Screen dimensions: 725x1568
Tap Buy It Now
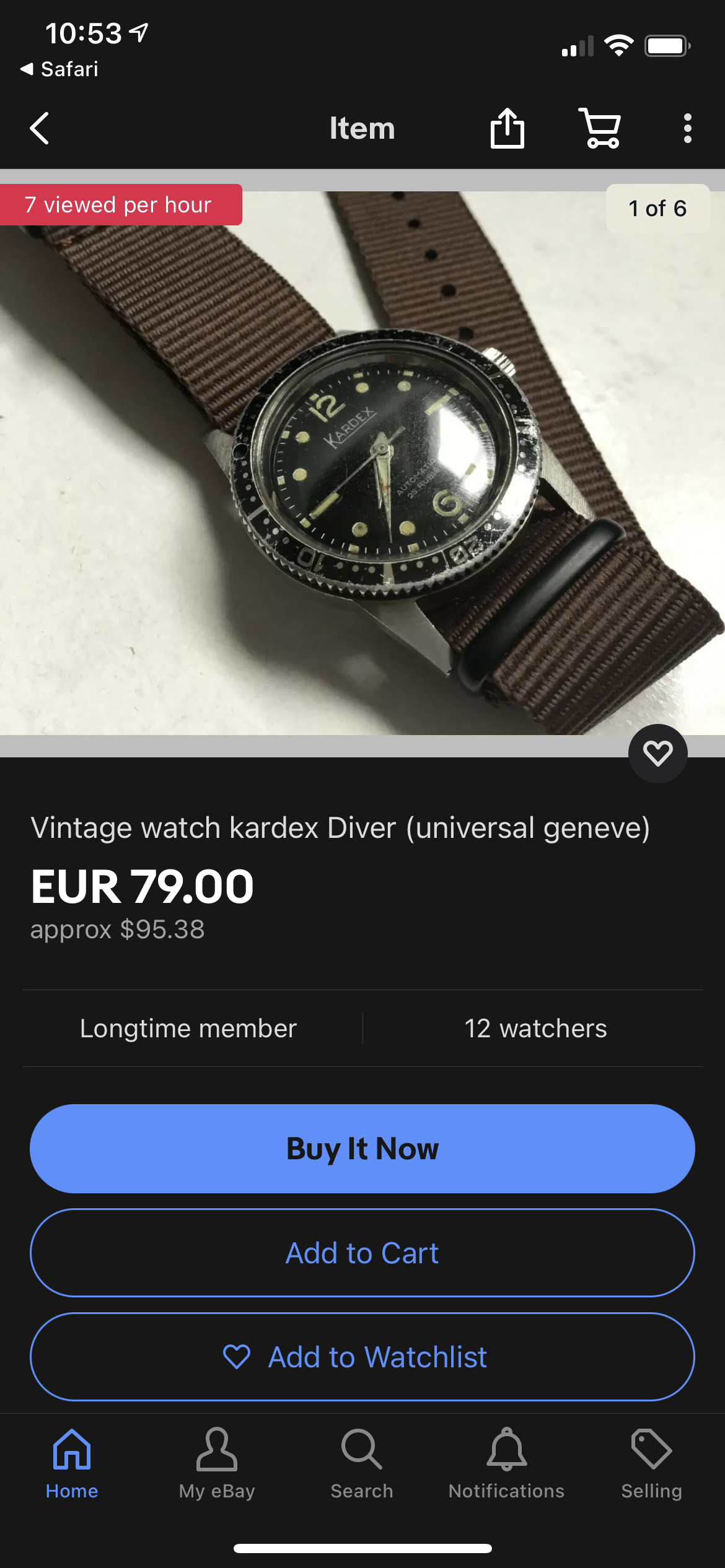(x=362, y=1149)
